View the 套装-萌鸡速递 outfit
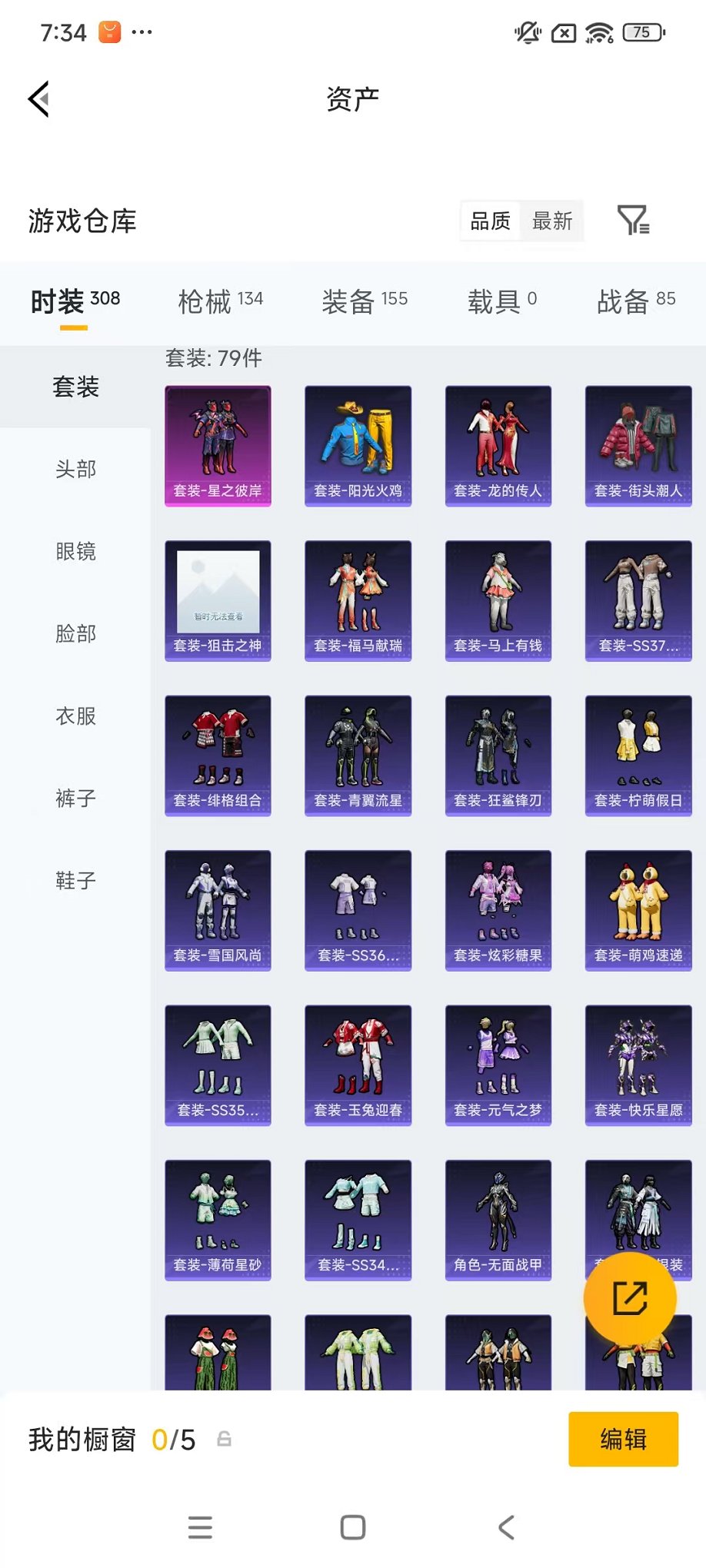 tap(638, 910)
